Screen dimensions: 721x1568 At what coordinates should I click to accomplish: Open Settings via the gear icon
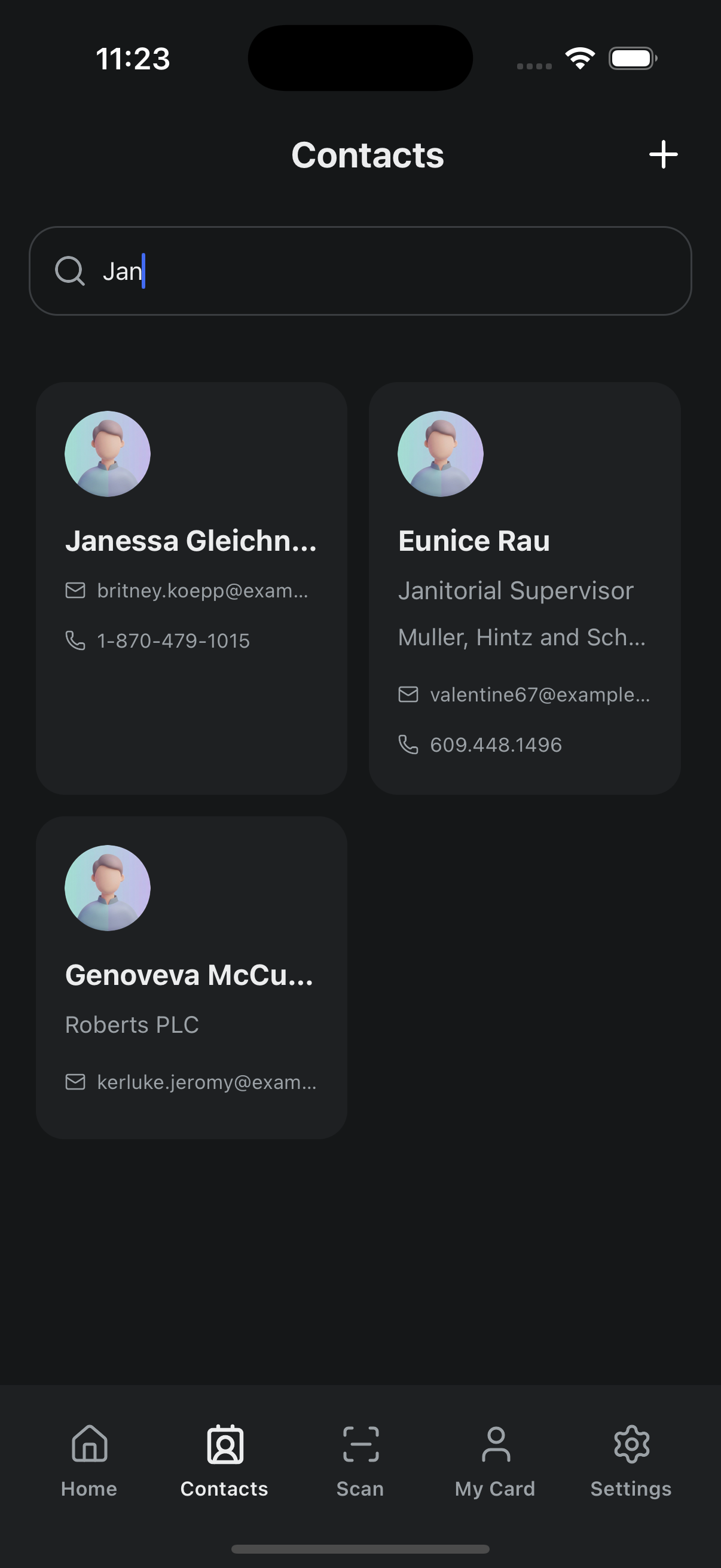pyautogui.click(x=631, y=1443)
